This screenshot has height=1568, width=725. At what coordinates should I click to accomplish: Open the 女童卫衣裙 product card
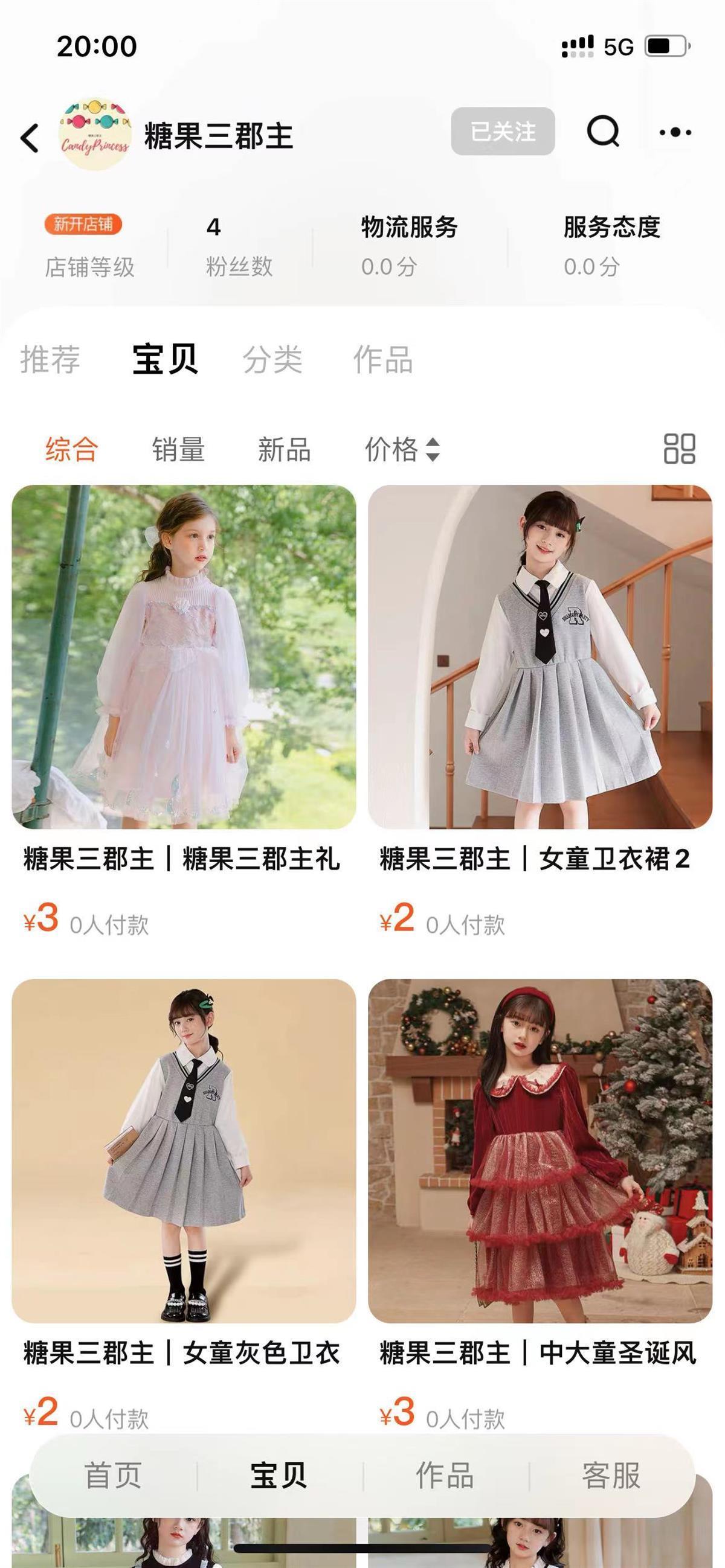coord(540,658)
